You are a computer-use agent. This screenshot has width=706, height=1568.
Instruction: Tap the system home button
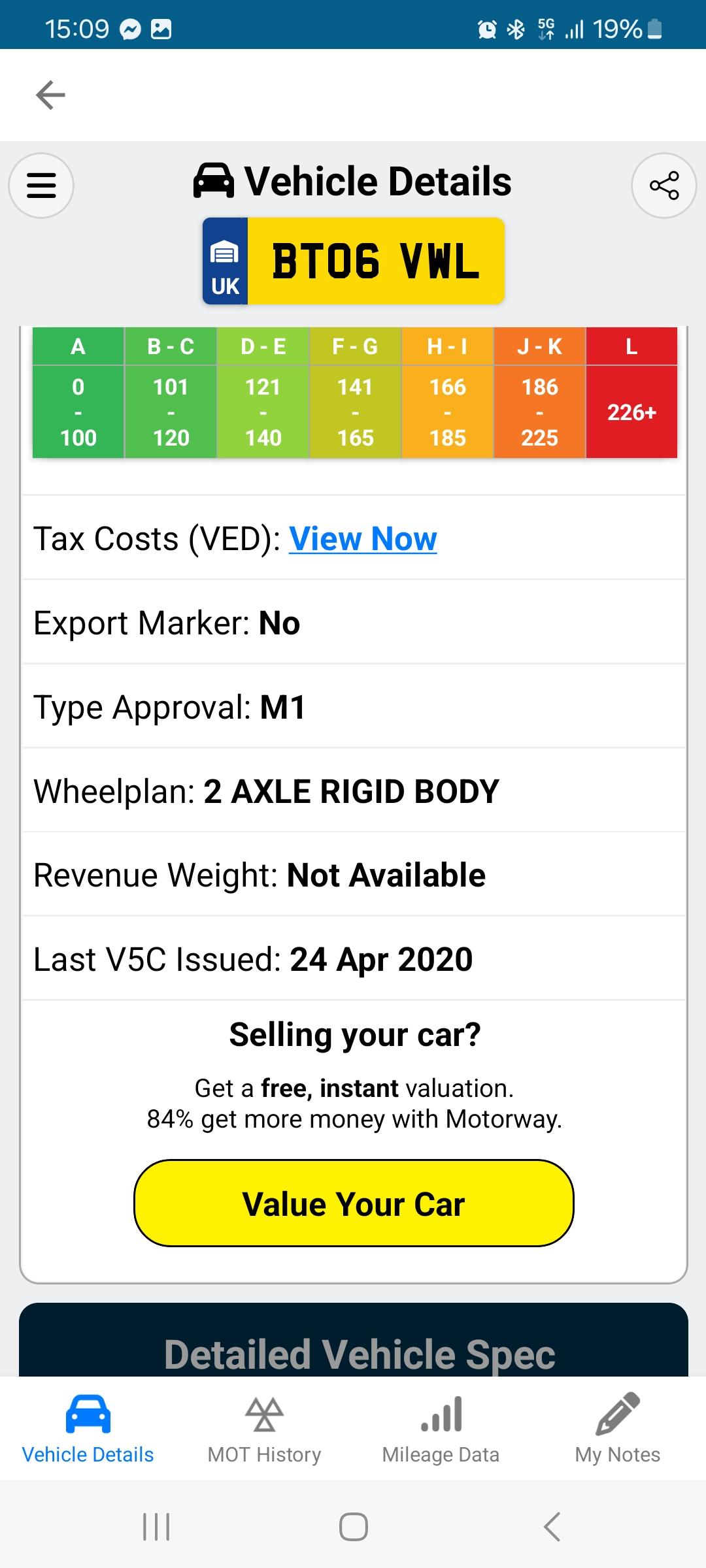point(353,1527)
